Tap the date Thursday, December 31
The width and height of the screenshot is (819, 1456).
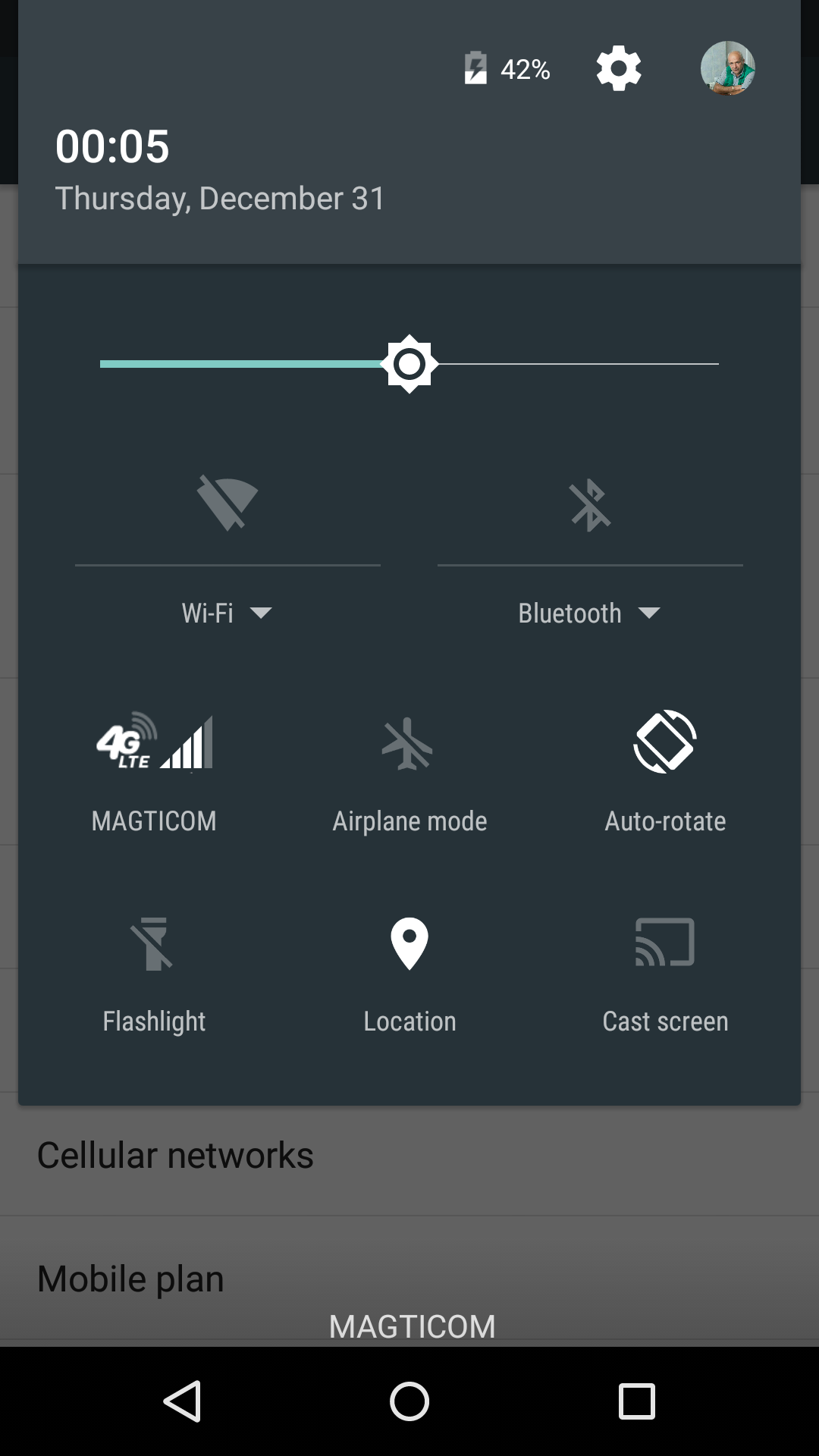[x=221, y=199]
